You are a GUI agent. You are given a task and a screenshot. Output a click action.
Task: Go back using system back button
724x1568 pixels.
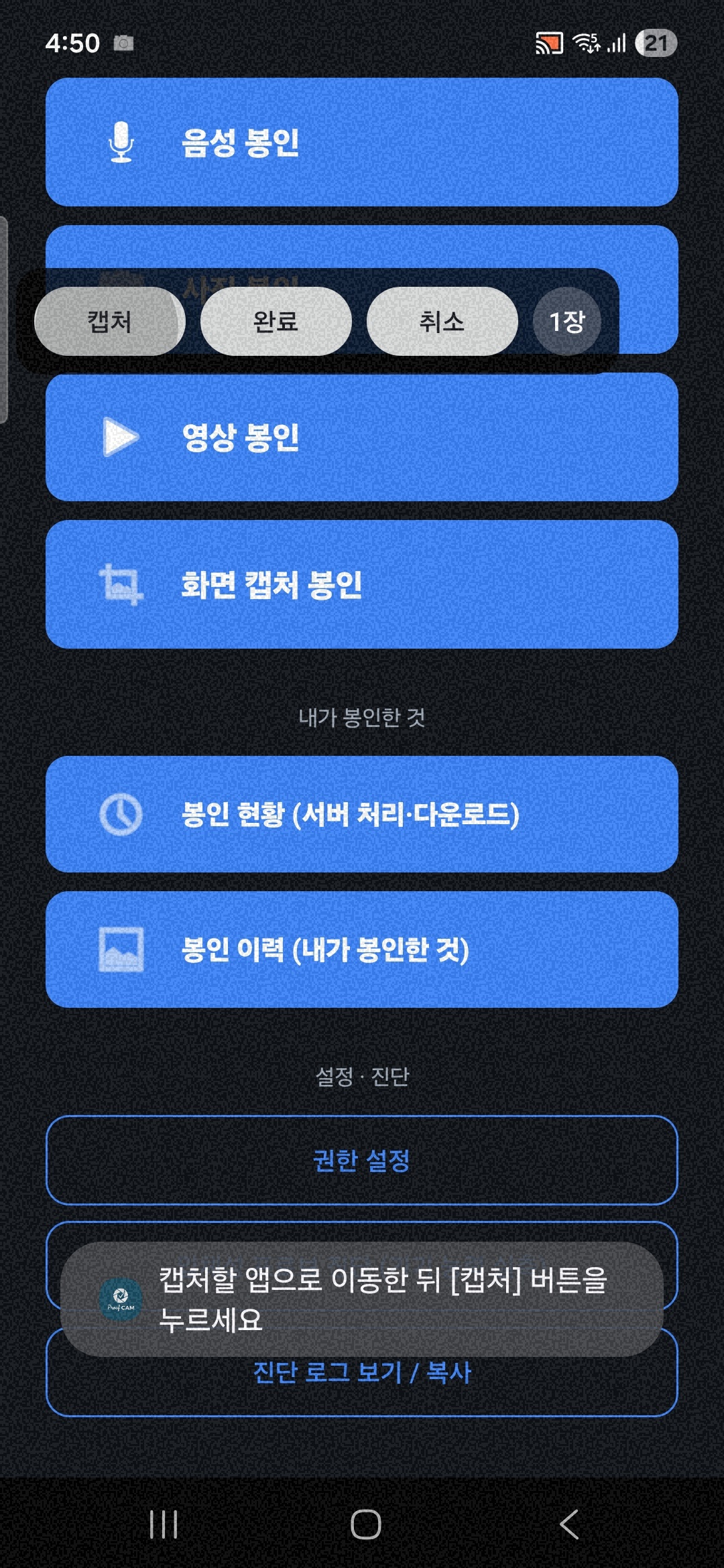pyautogui.click(x=569, y=1524)
